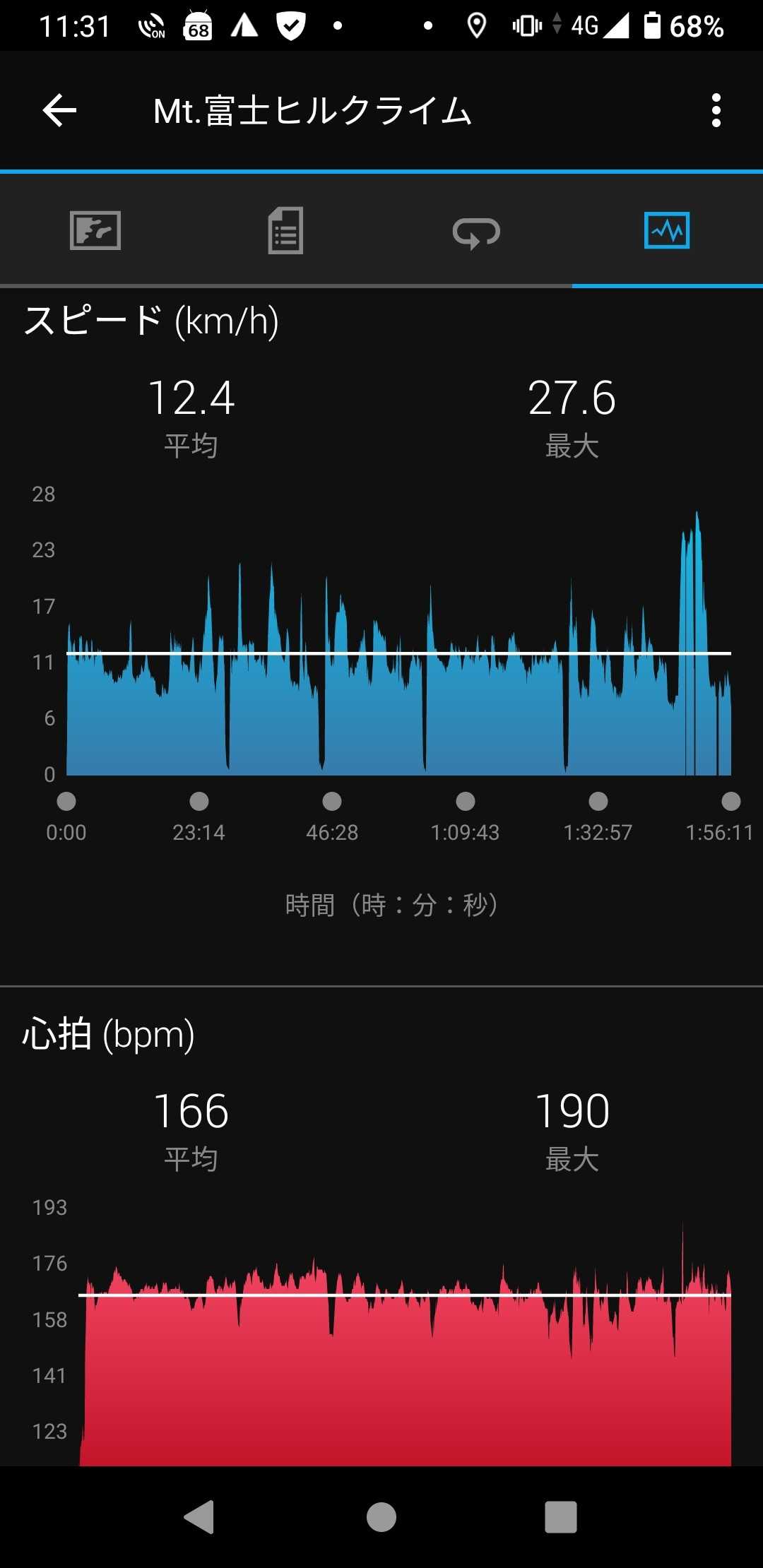Switch to the stats details tab
The image size is (763, 1568).
coord(285,231)
